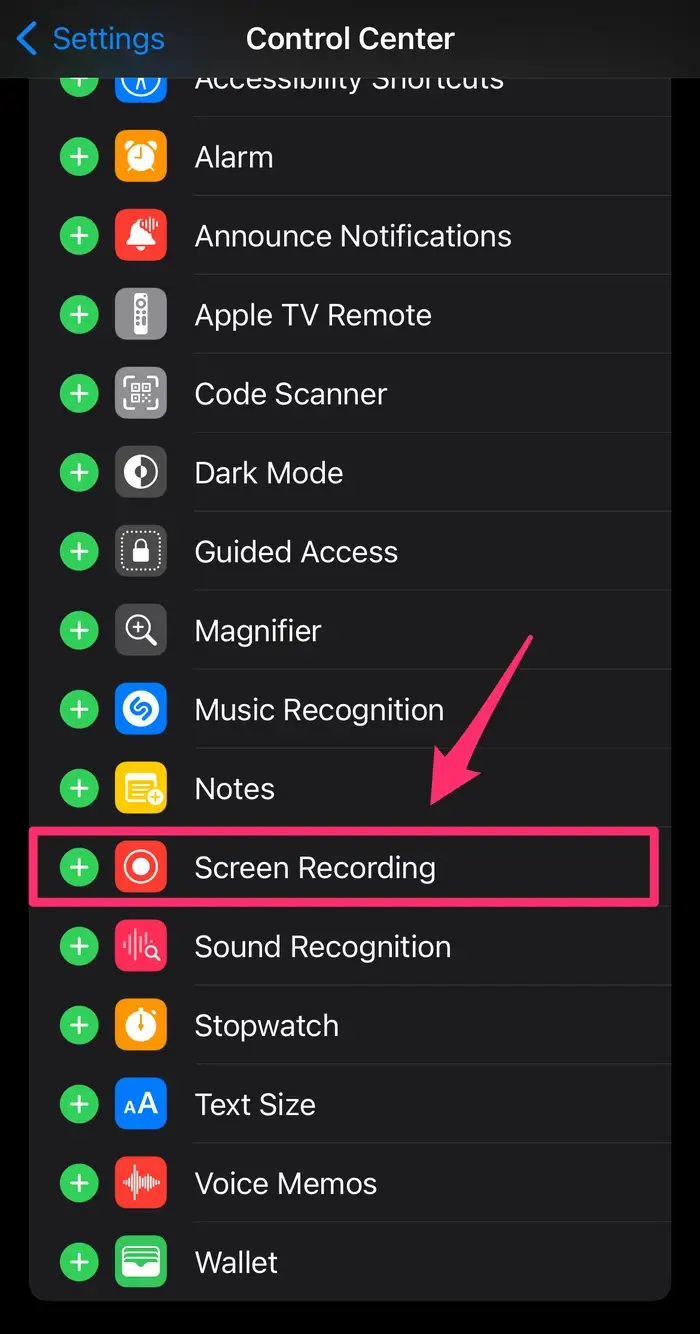Add Text Size control
The width and height of the screenshot is (700, 1334).
pos(79,1105)
